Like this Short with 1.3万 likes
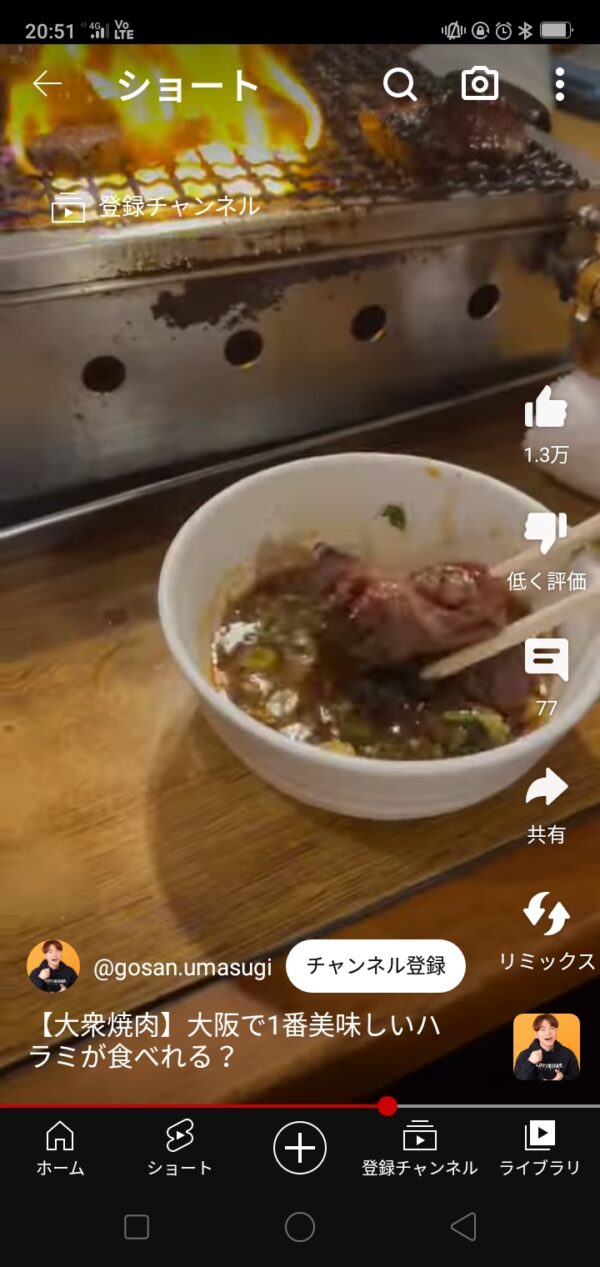Viewport: 600px width, 1267px height. [x=545, y=410]
